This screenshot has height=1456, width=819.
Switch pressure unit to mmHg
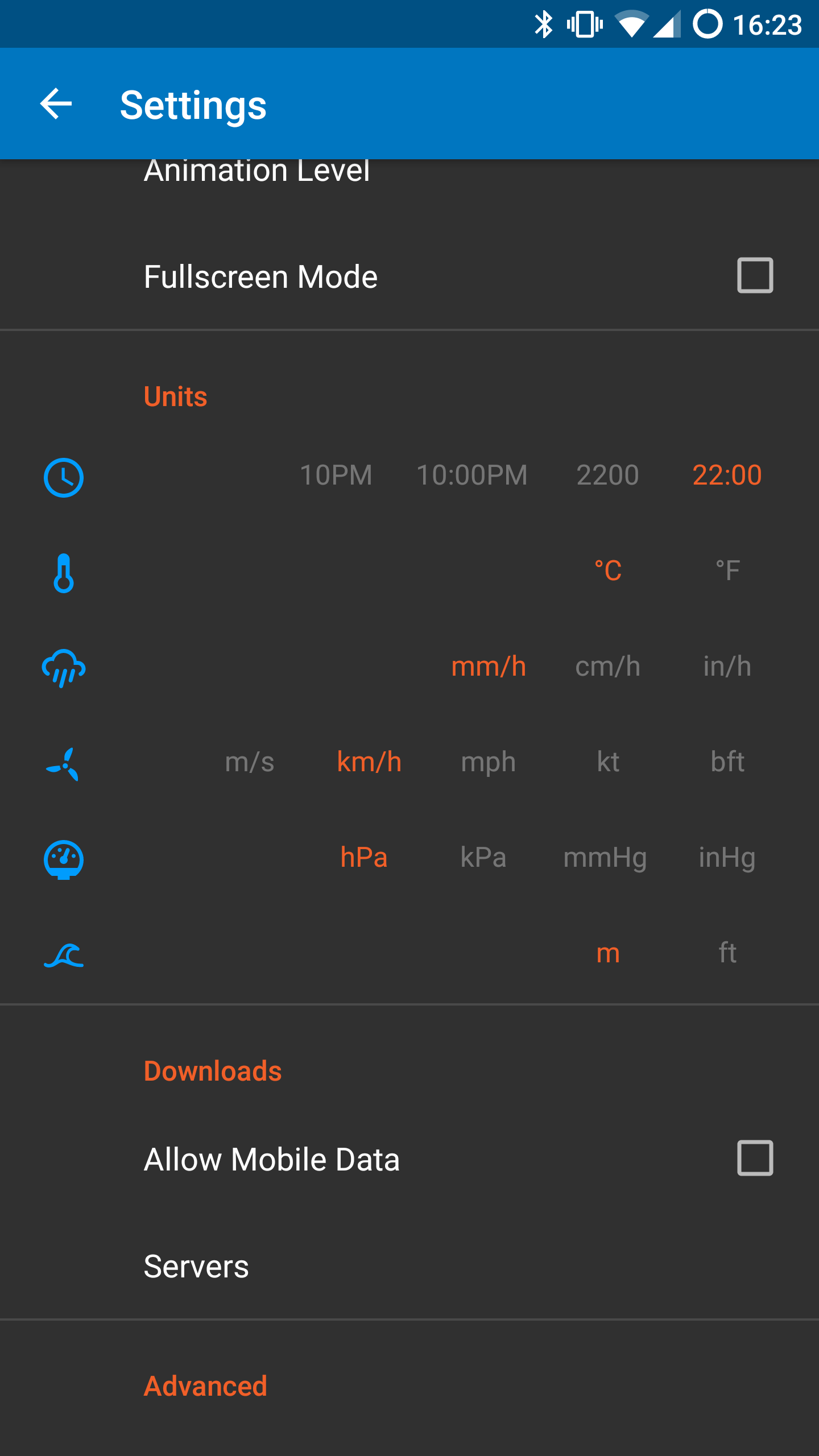tap(605, 857)
